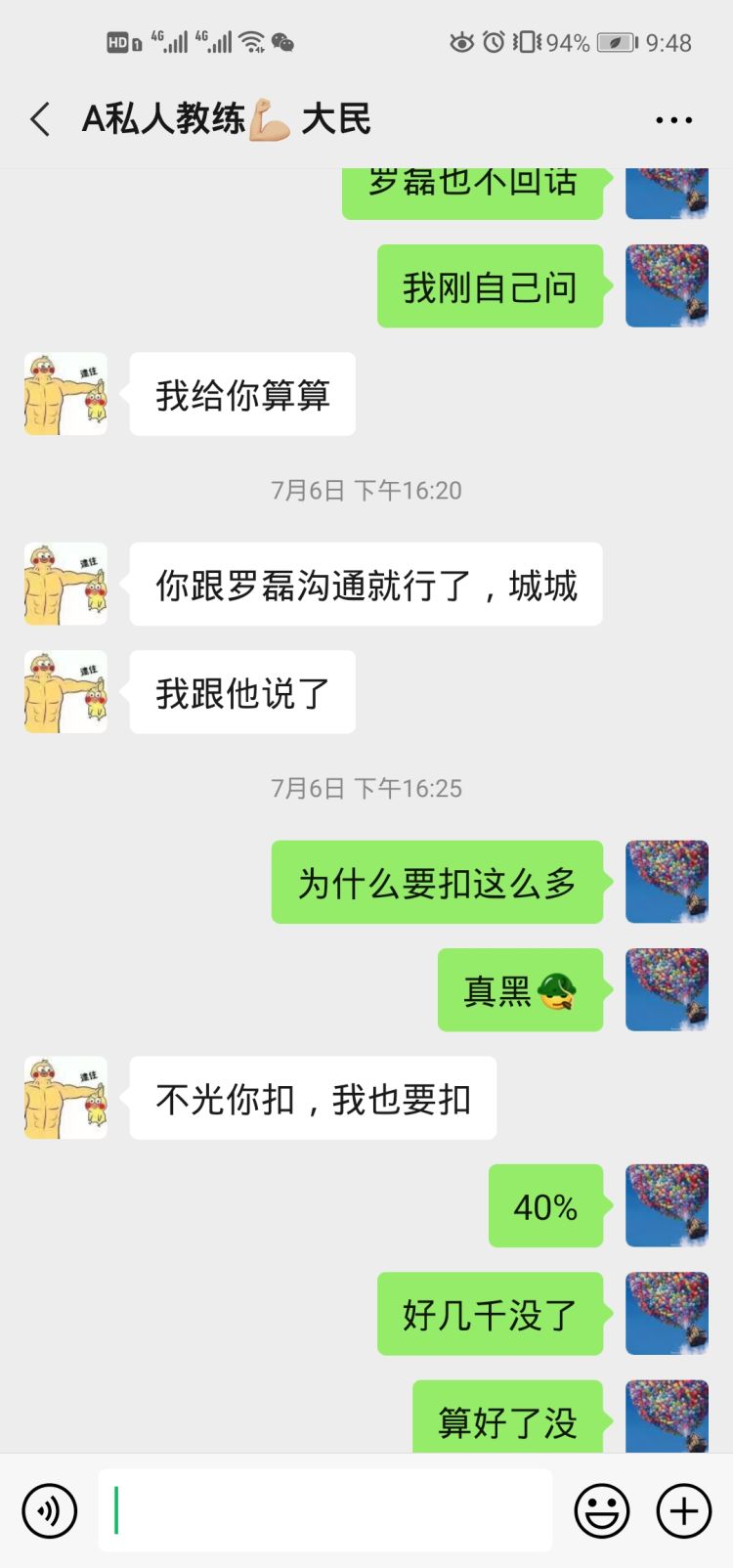Screen dimensions: 733x1568
Task: Open the emoji picker icon
Action: click(603, 1510)
